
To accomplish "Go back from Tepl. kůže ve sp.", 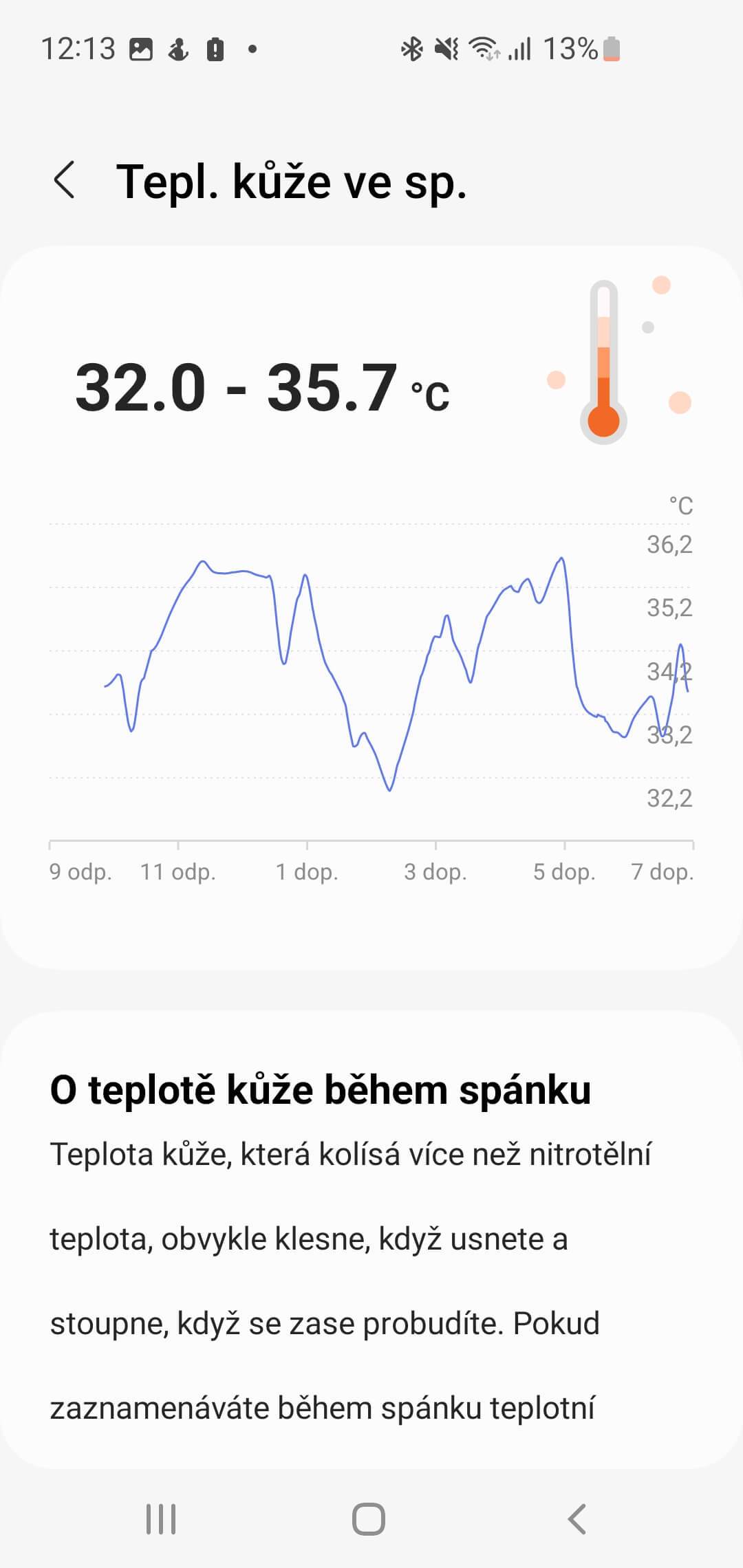I will (65, 181).
